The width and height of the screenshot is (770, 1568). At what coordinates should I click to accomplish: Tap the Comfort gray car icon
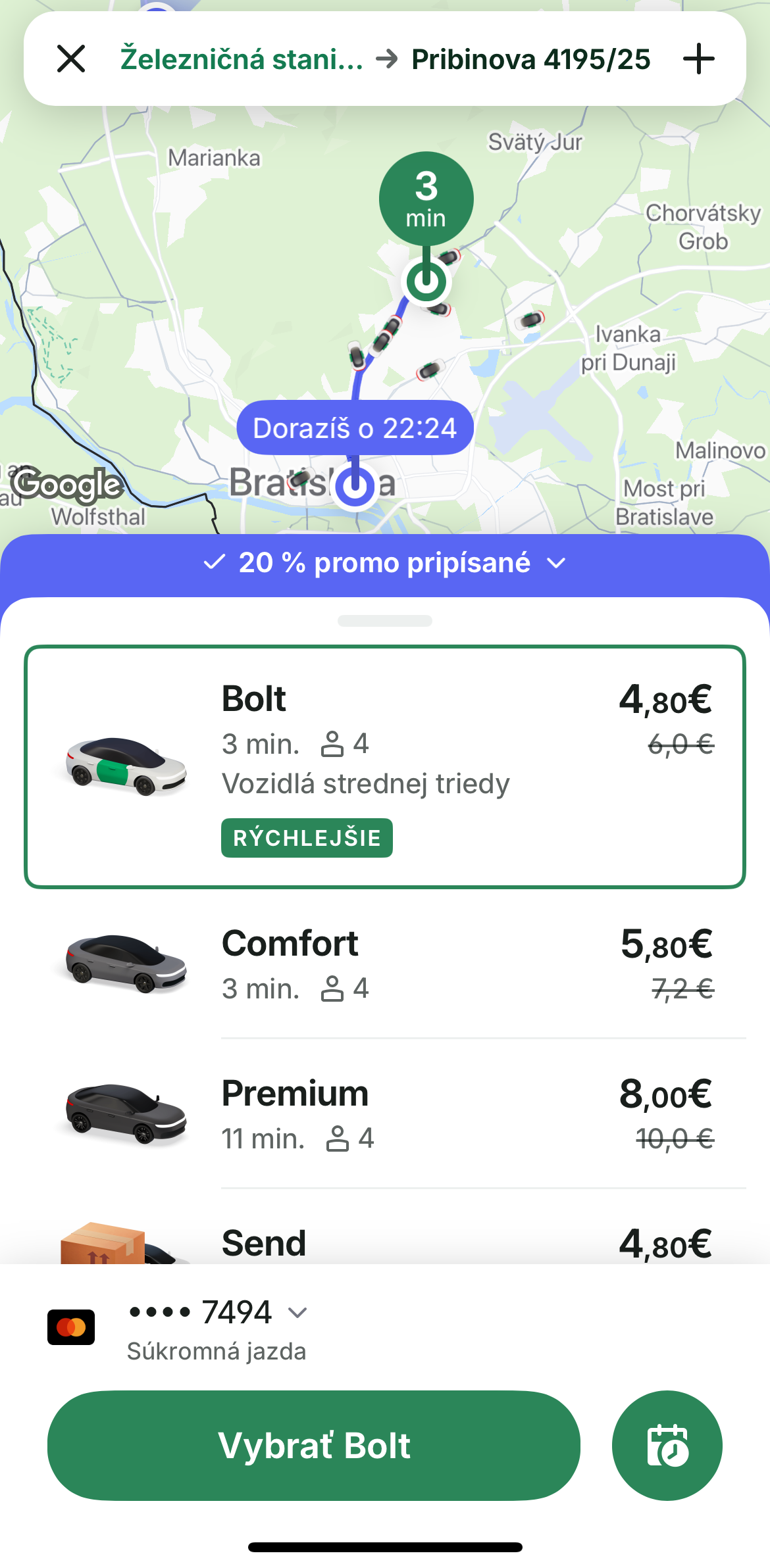click(x=125, y=964)
